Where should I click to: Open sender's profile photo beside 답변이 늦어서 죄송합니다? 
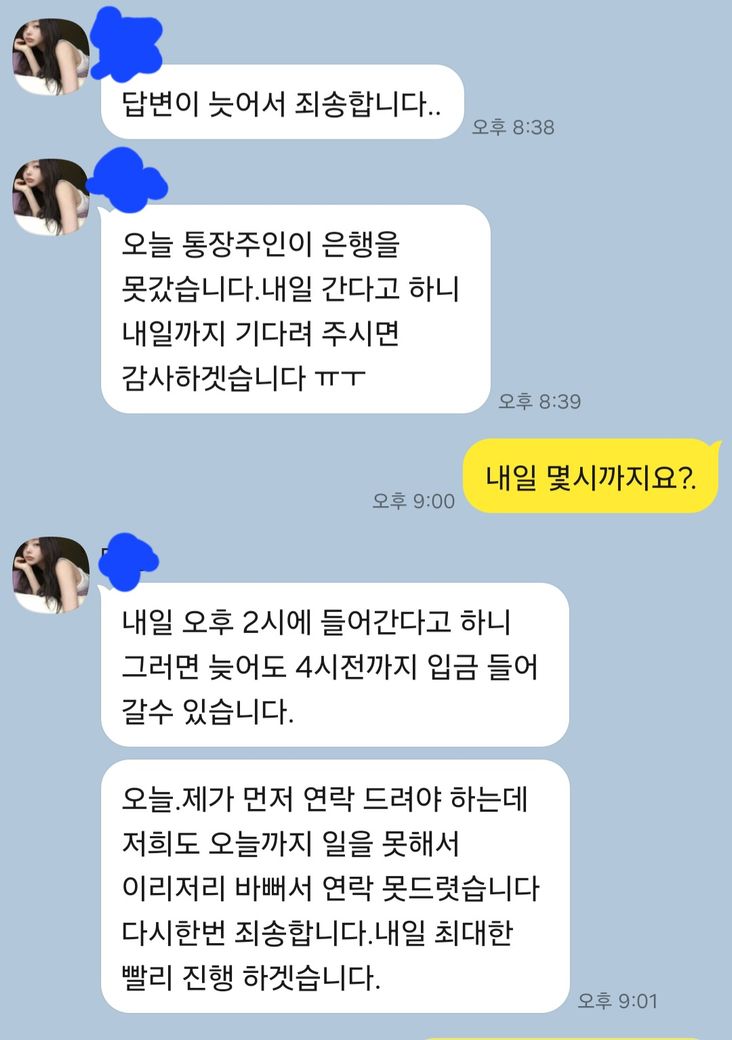(x=50, y=56)
